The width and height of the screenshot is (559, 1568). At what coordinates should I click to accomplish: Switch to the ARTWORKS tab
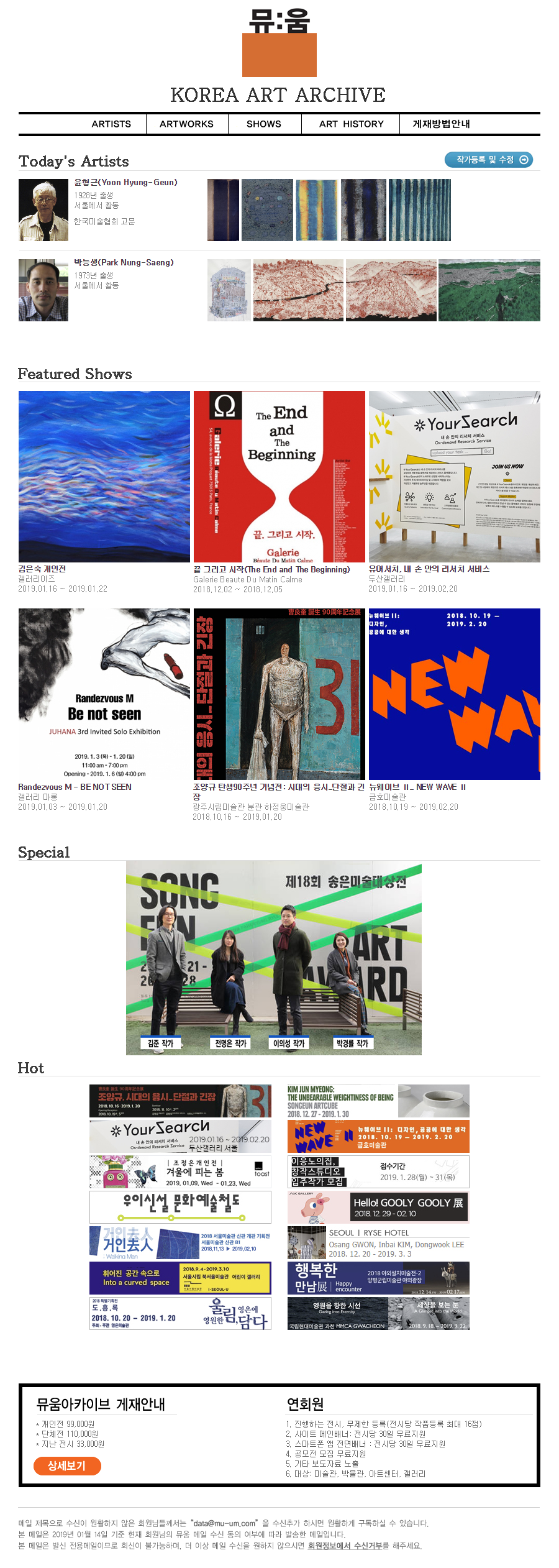186,124
